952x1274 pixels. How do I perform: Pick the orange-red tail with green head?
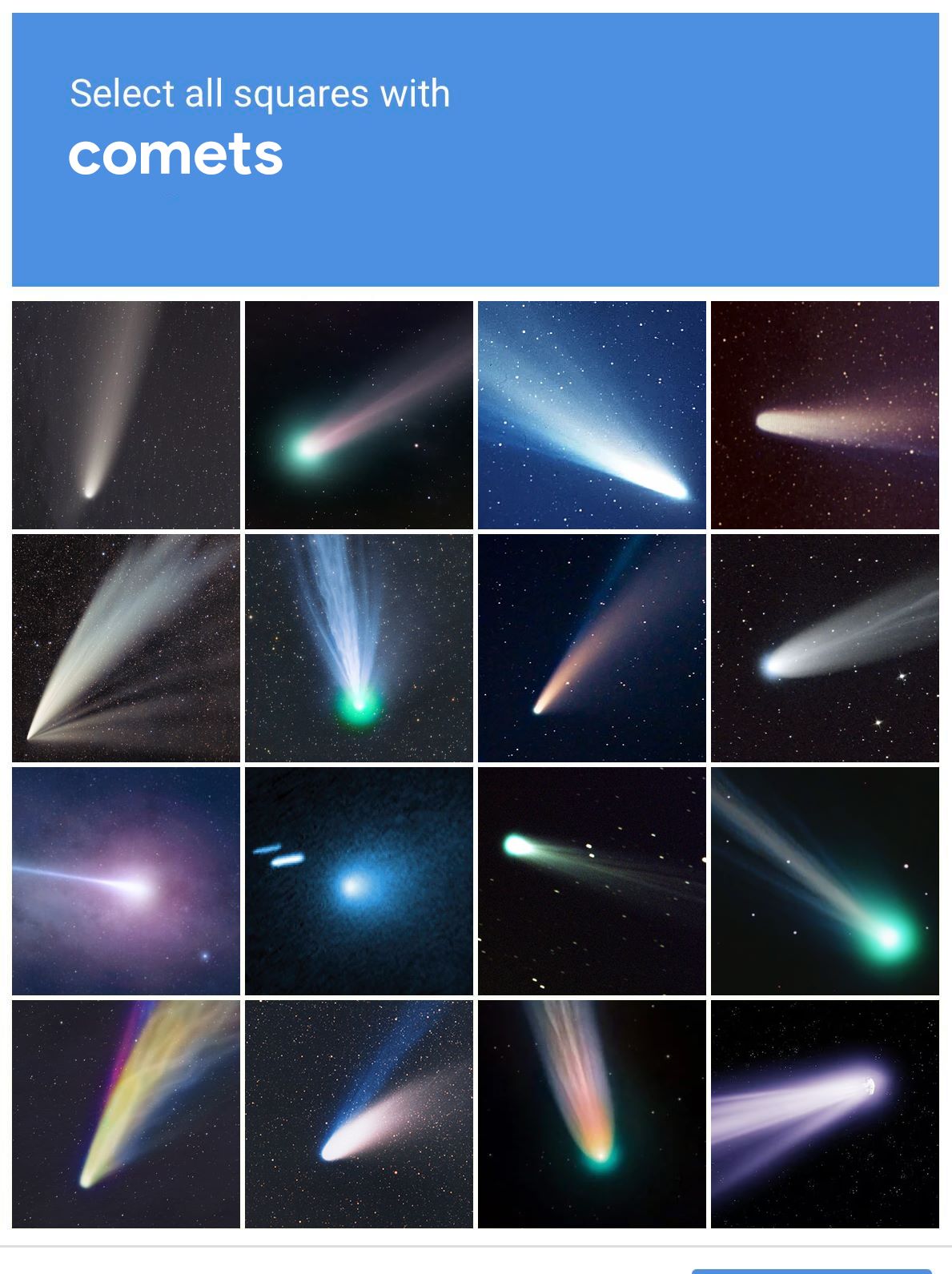592,1114
